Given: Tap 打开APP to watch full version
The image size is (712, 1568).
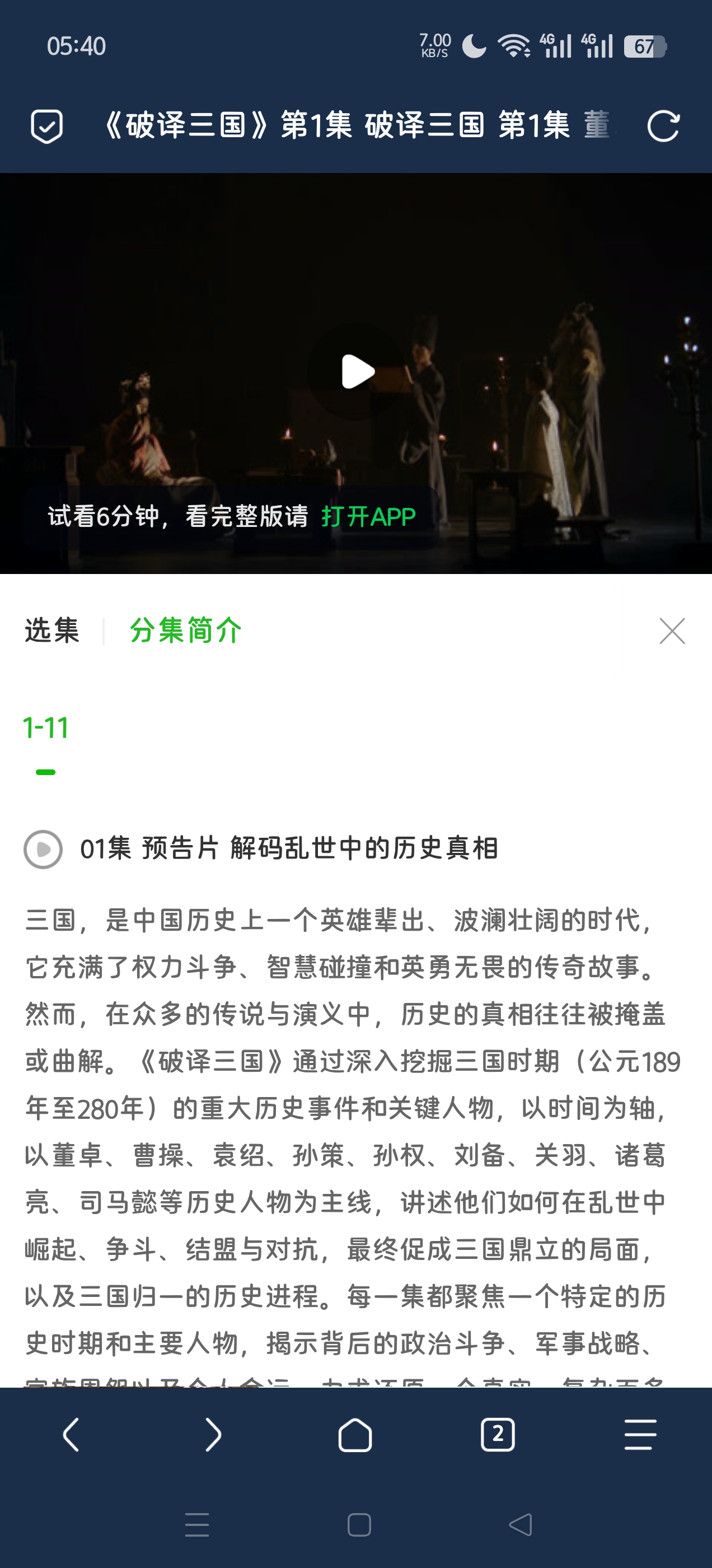Looking at the screenshot, I should pos(368,517).
